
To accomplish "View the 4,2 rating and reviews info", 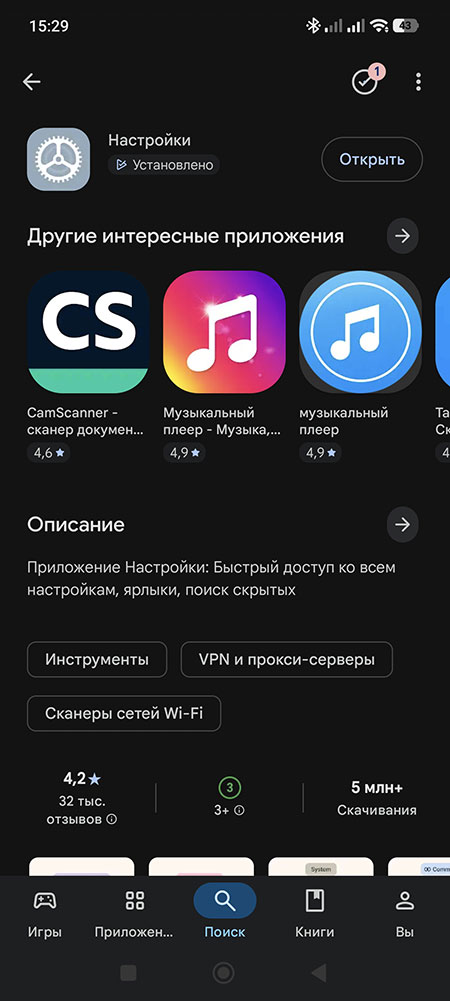I will (82, 798).
